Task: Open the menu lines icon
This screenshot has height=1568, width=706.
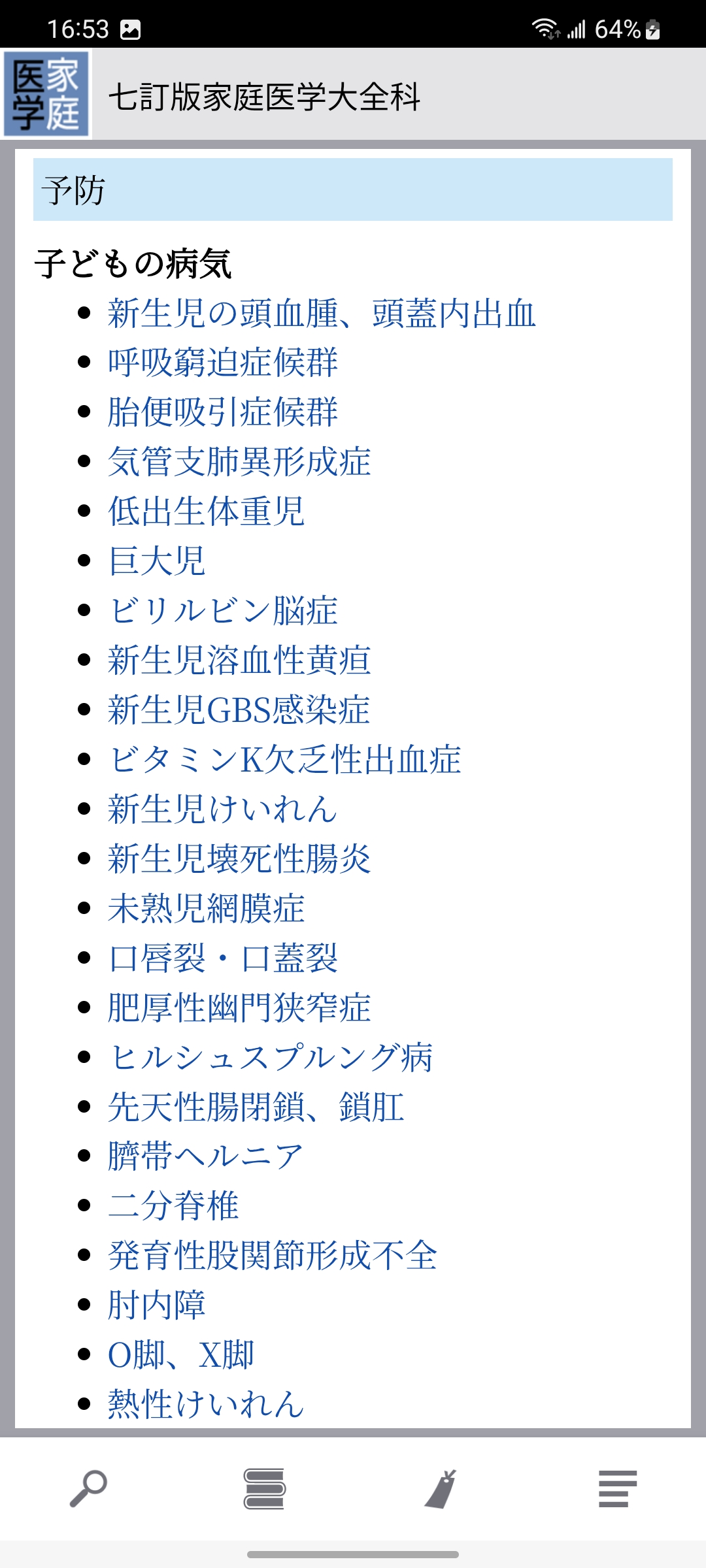Action: (x=617, y=1488)
